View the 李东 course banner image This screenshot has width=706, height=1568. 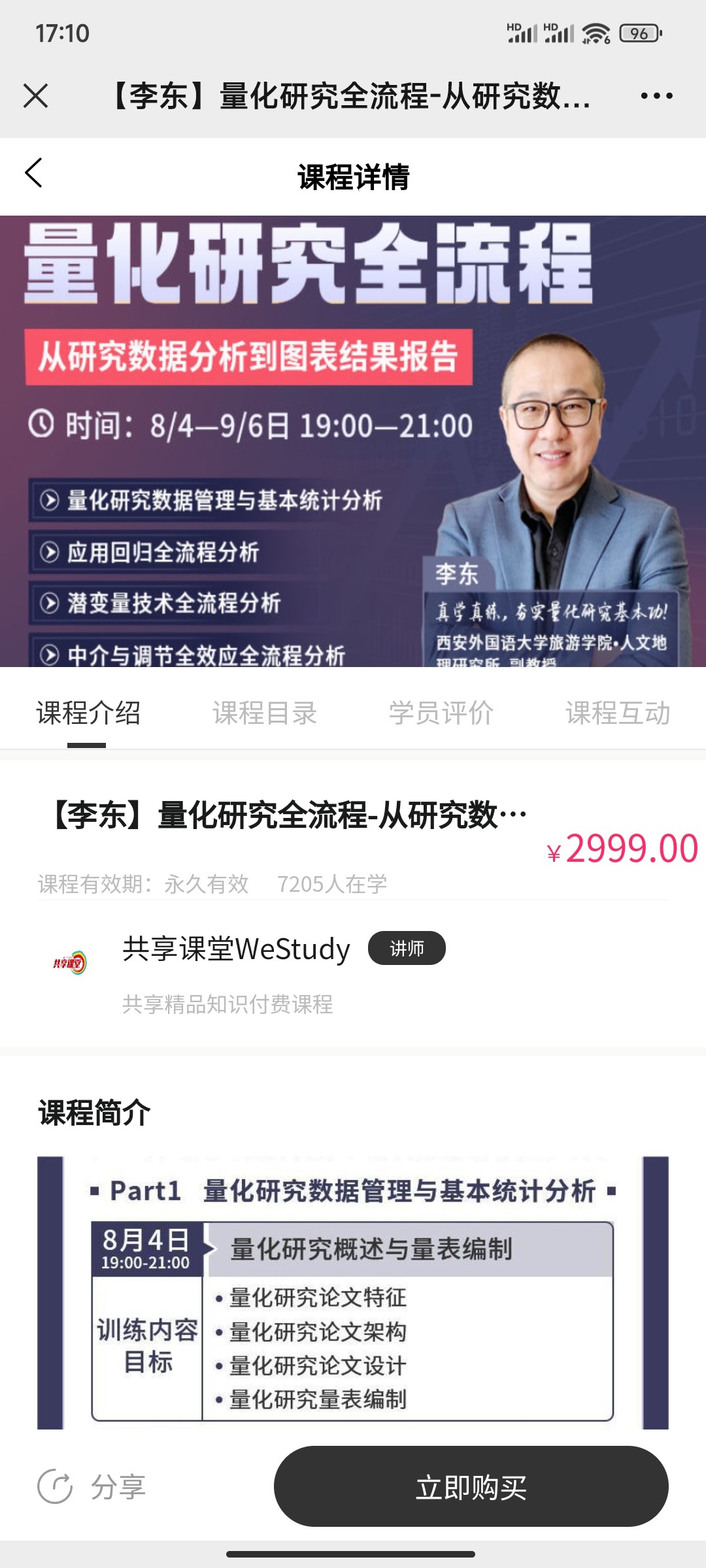pyautogui.click(x=353, y=438)
